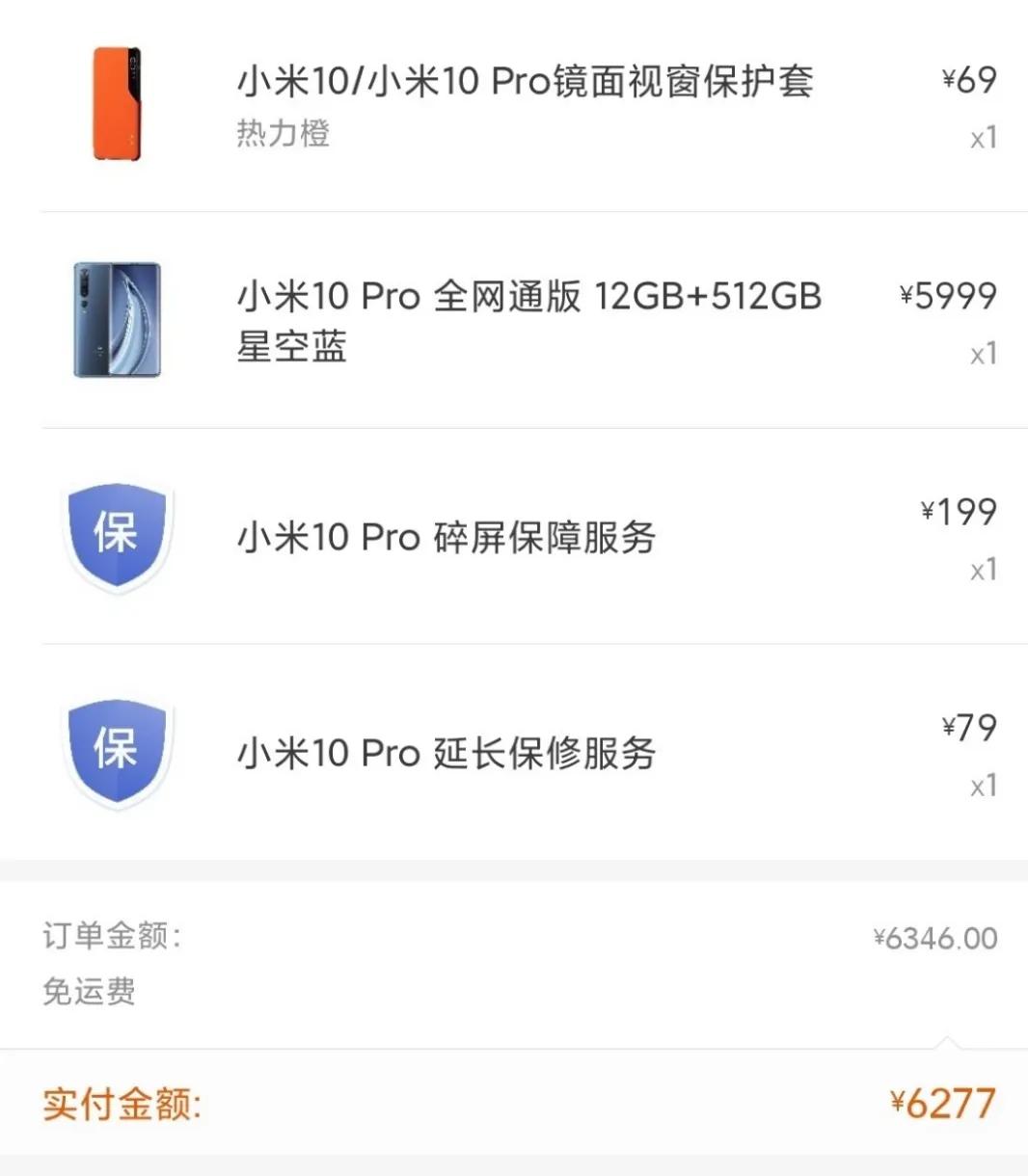Click the 热力橙 color variant label
This screenshot has height=1176, width=1028.
tap(281, 135)
